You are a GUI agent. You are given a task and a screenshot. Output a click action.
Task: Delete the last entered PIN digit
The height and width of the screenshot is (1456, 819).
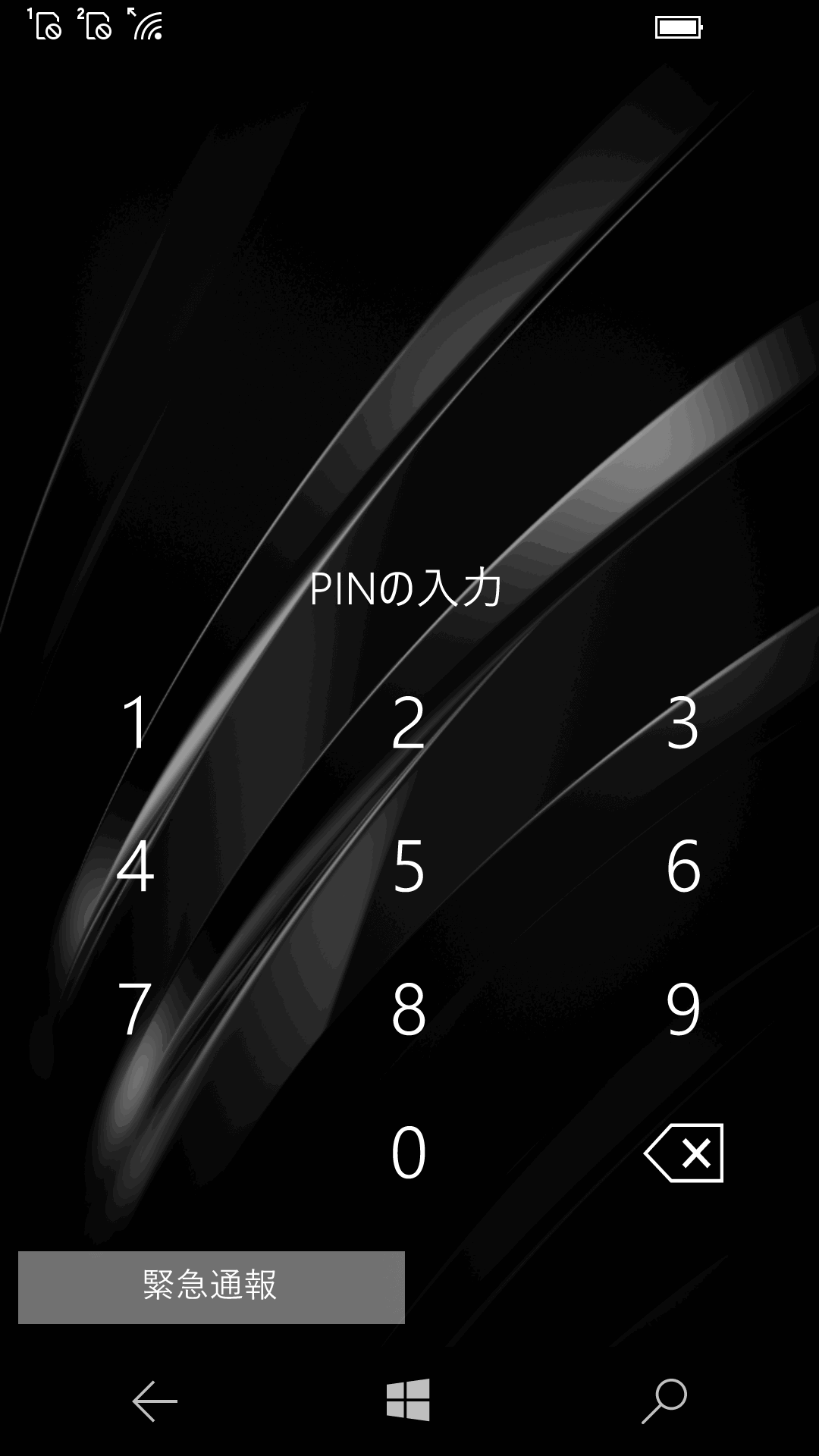(684, 1153)
